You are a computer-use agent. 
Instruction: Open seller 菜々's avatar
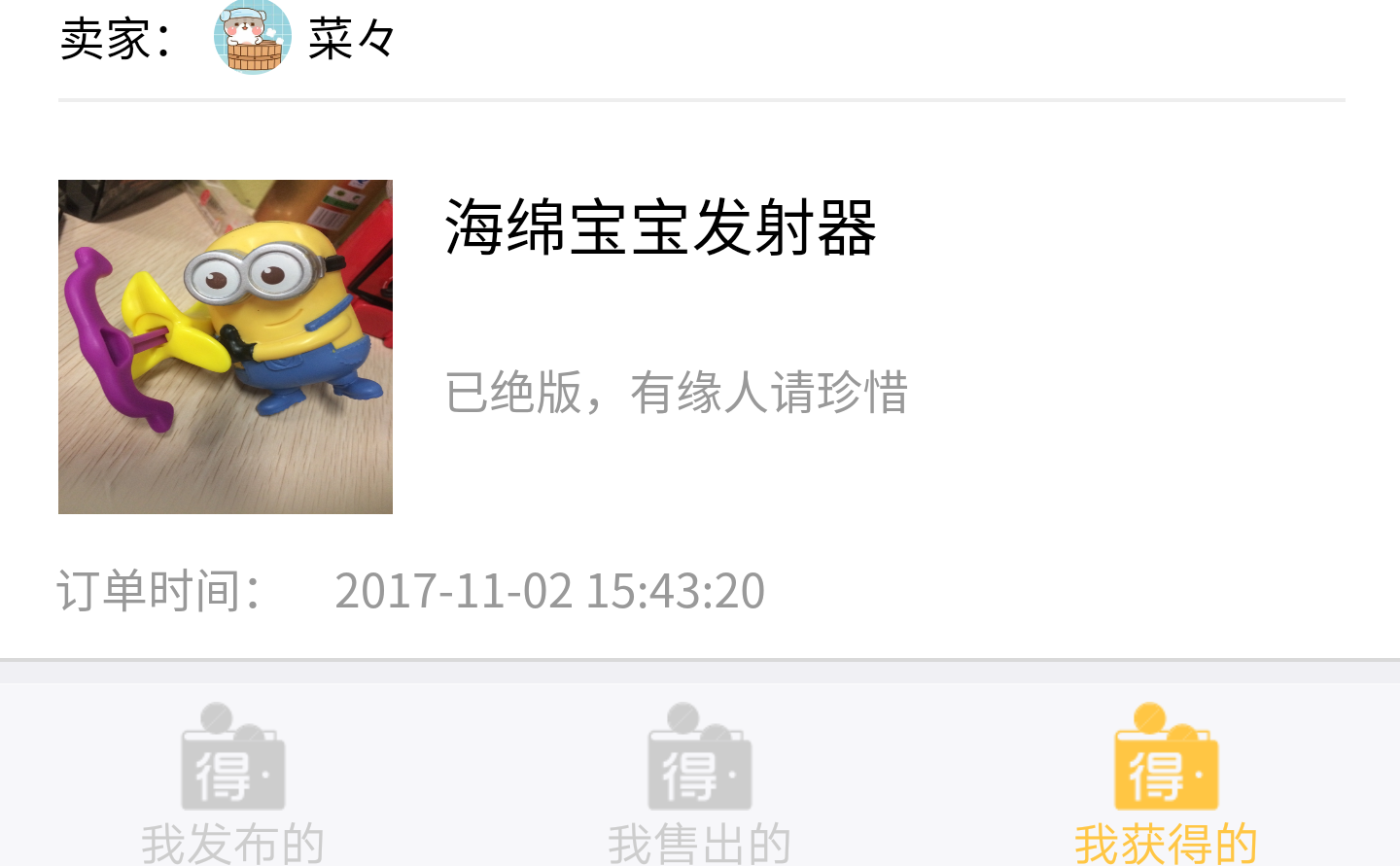pyautogui.click(x=253, y=39)
